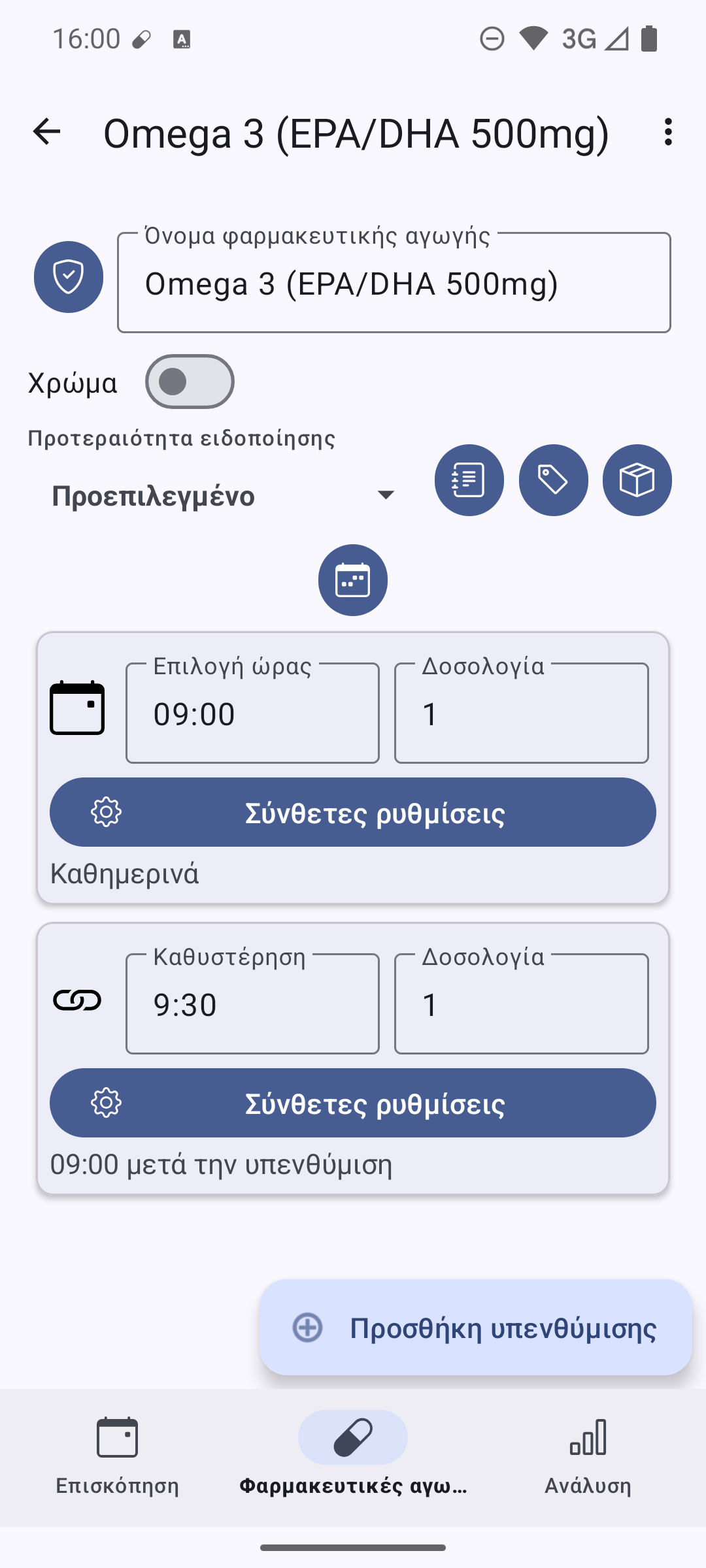Screen dimensions: 706x1568
Task: Edit the Καθυστέρηση 9:30 field
Action: click(252, 1004)
